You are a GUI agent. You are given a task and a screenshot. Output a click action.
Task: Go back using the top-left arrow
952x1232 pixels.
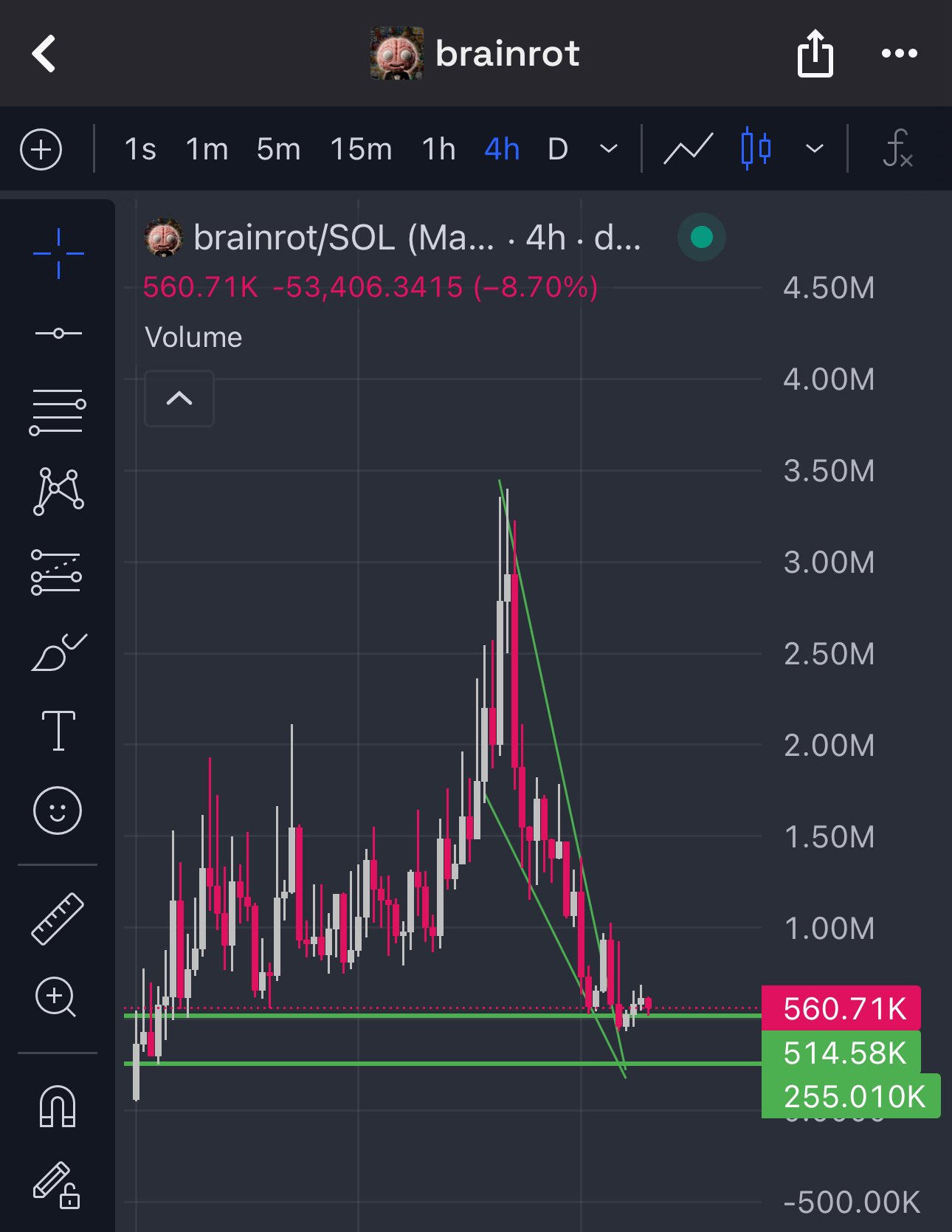click(44, 54)
